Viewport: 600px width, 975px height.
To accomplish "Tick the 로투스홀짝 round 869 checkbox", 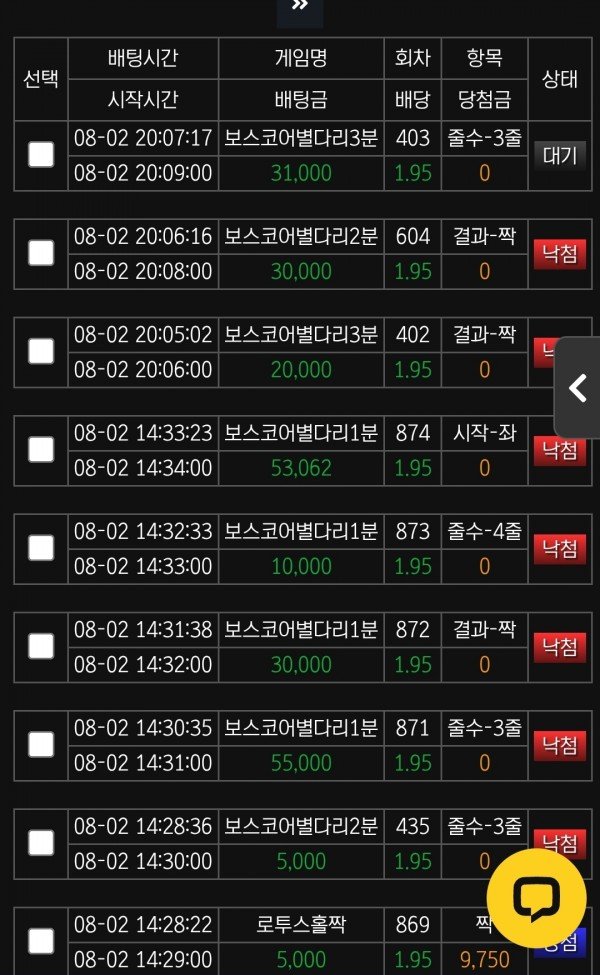I will [x=41, y=940].
